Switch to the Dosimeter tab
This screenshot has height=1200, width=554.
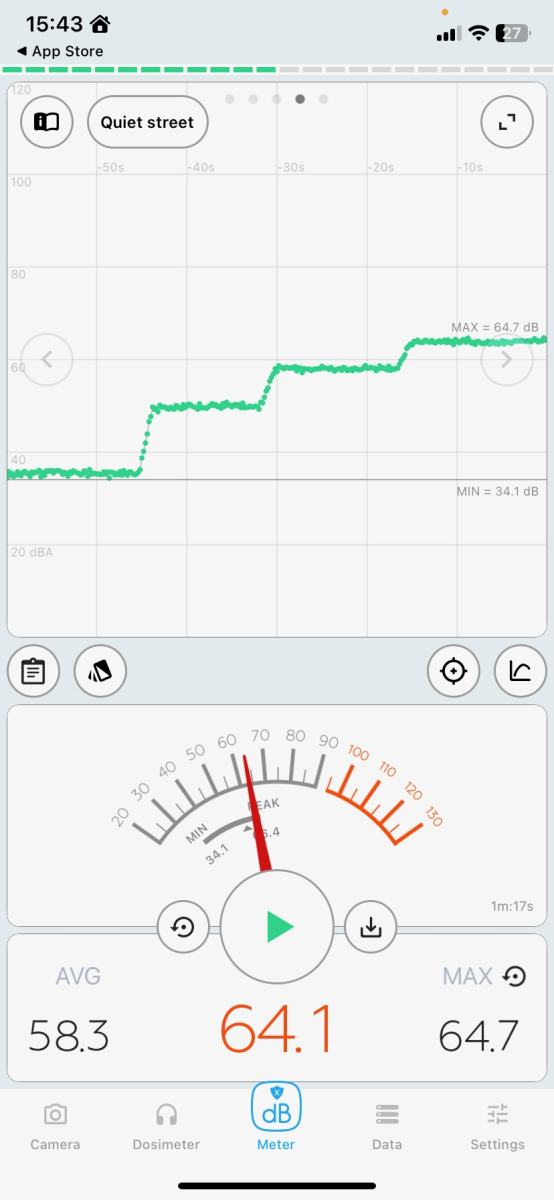[x=166, y=1126]
